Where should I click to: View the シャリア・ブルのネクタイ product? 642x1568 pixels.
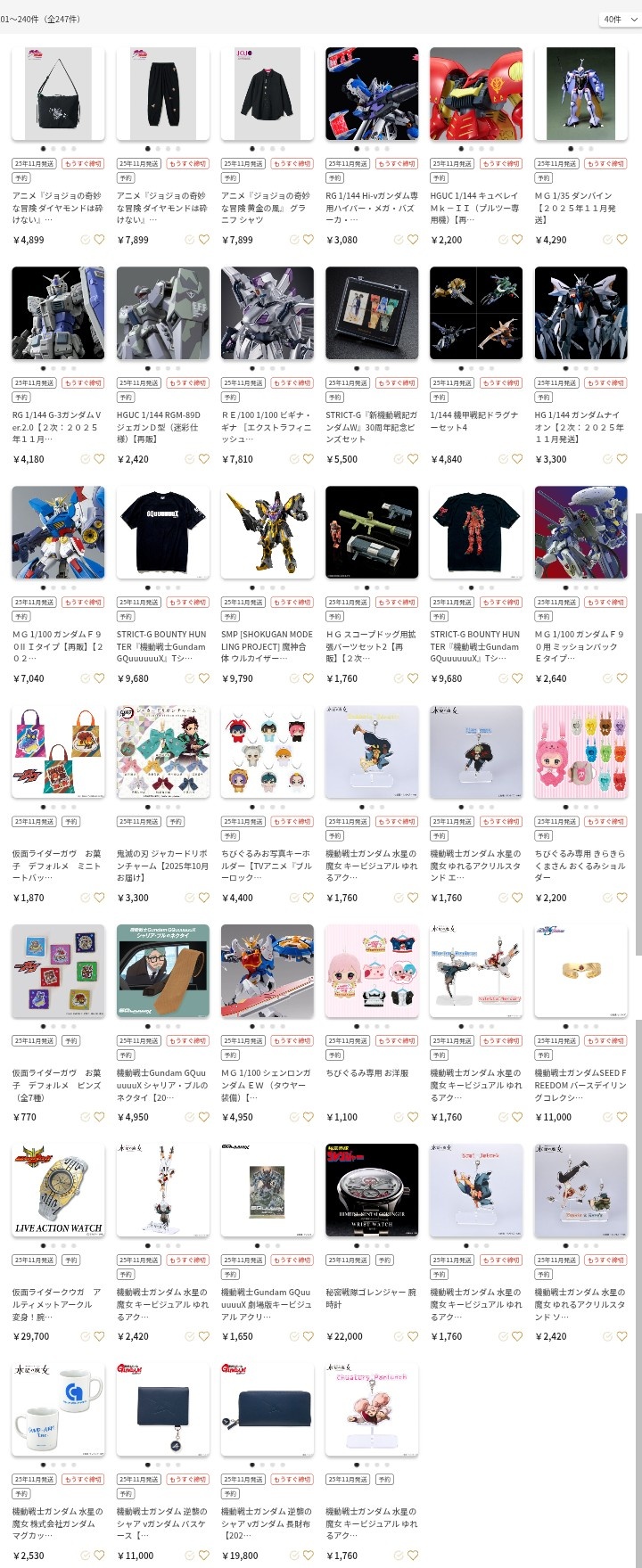pos(163,972)
